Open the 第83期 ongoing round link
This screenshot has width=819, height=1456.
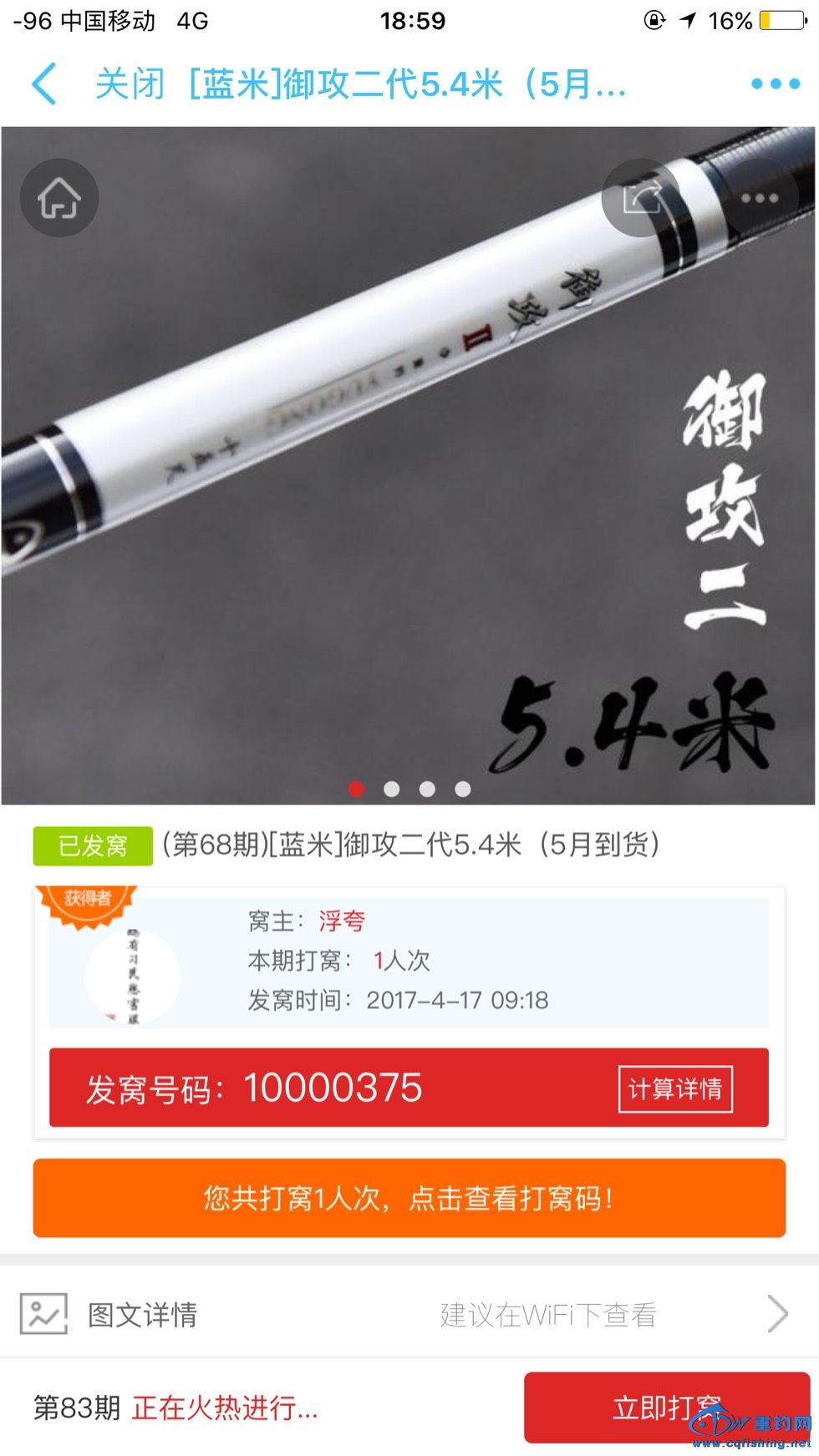[175, 1408]
